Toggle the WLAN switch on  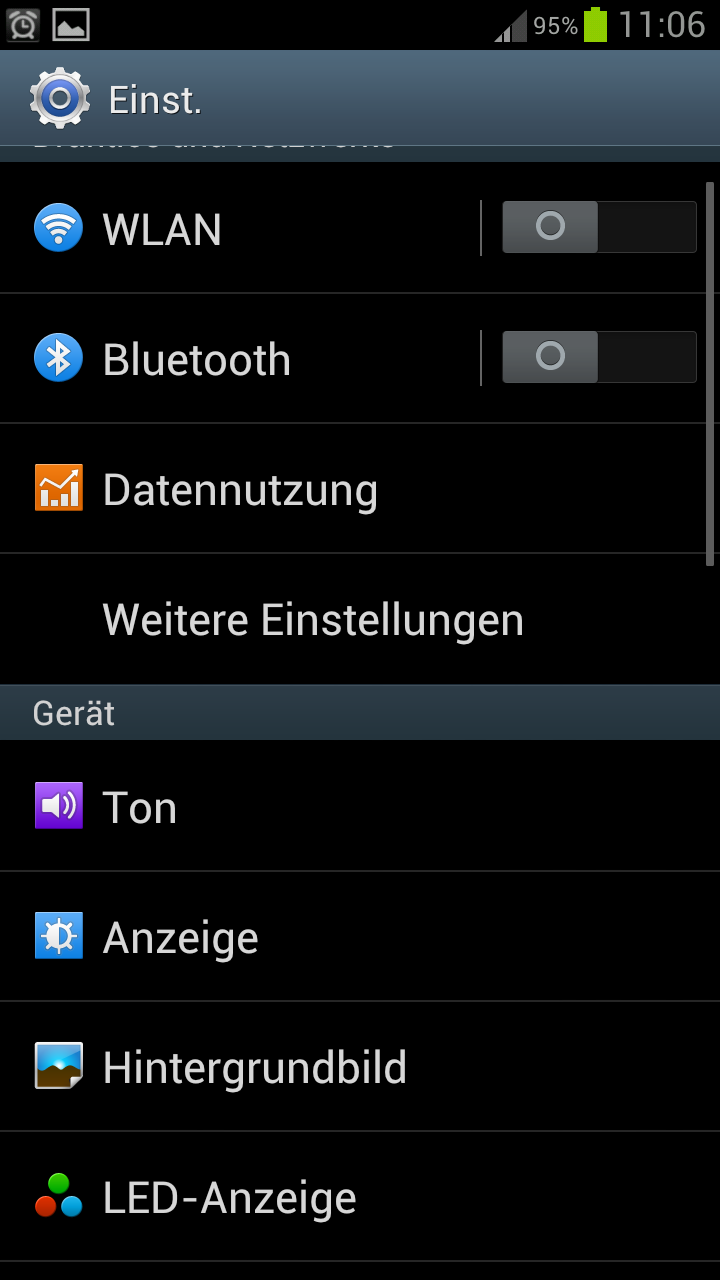pos(599,227)
